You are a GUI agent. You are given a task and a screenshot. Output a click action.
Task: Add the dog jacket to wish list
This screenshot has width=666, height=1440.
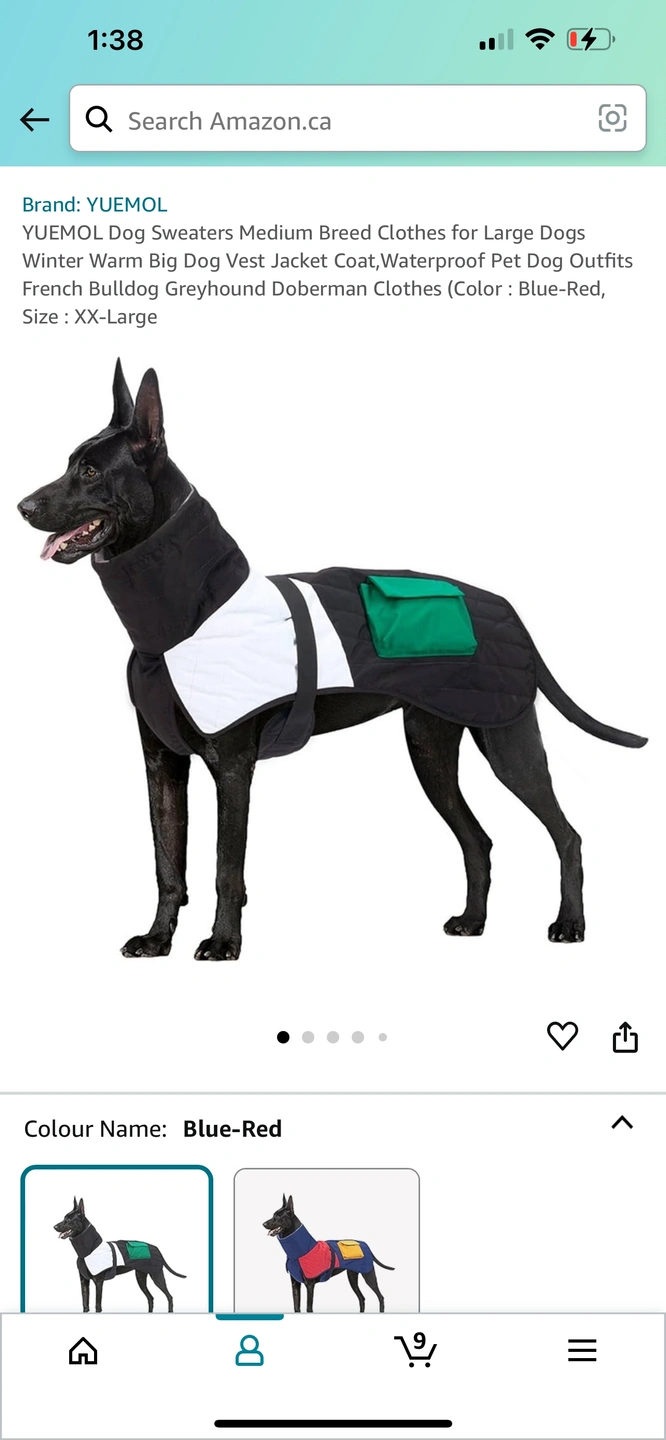click(563, 1036)
